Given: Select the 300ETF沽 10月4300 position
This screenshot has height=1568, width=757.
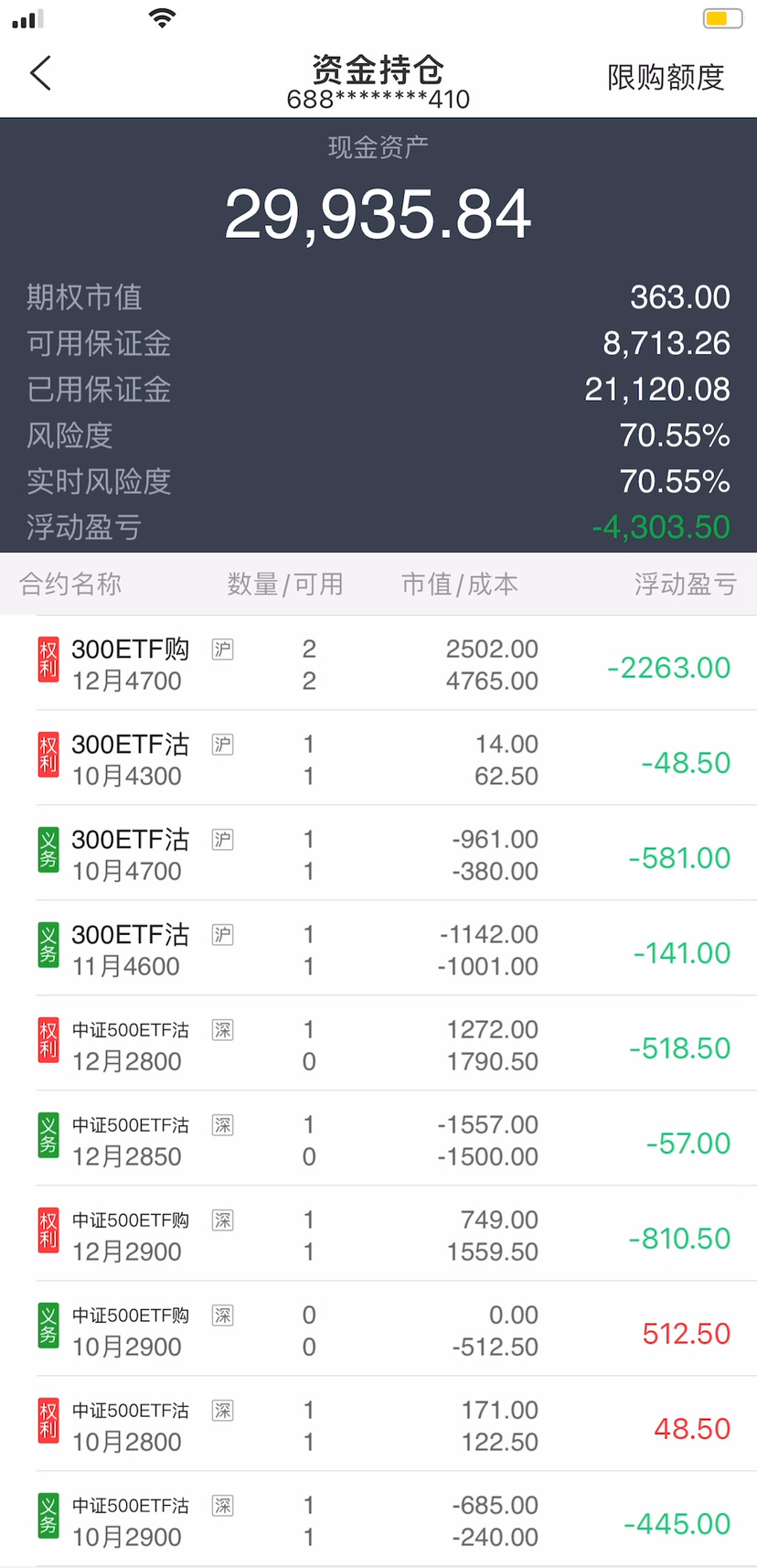Looking at the screenshot, I should pos(378,758).
